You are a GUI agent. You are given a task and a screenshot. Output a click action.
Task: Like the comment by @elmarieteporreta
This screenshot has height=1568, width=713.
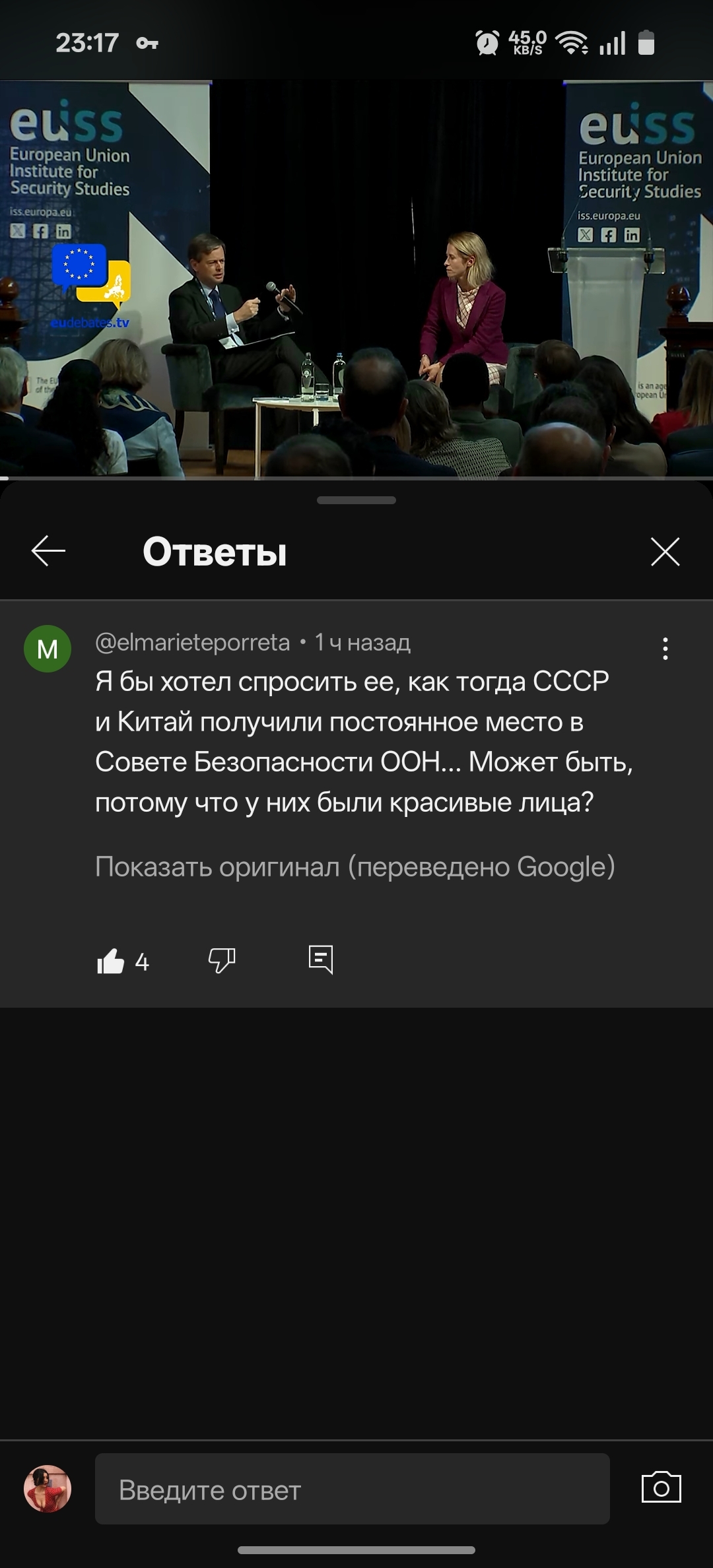coord(111,961)
